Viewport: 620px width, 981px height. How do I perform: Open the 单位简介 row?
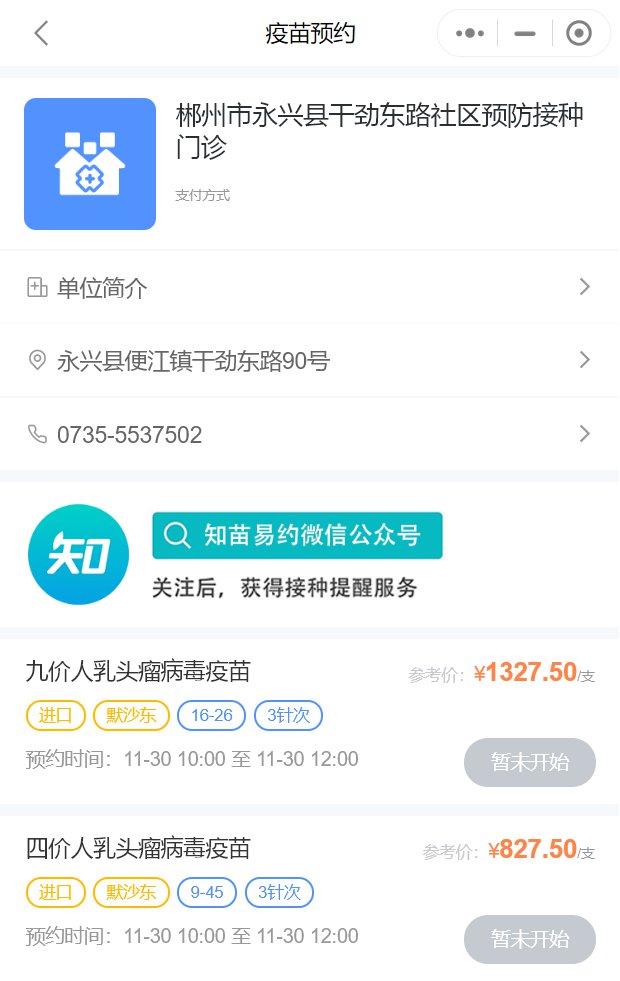(x=309, y=288)
